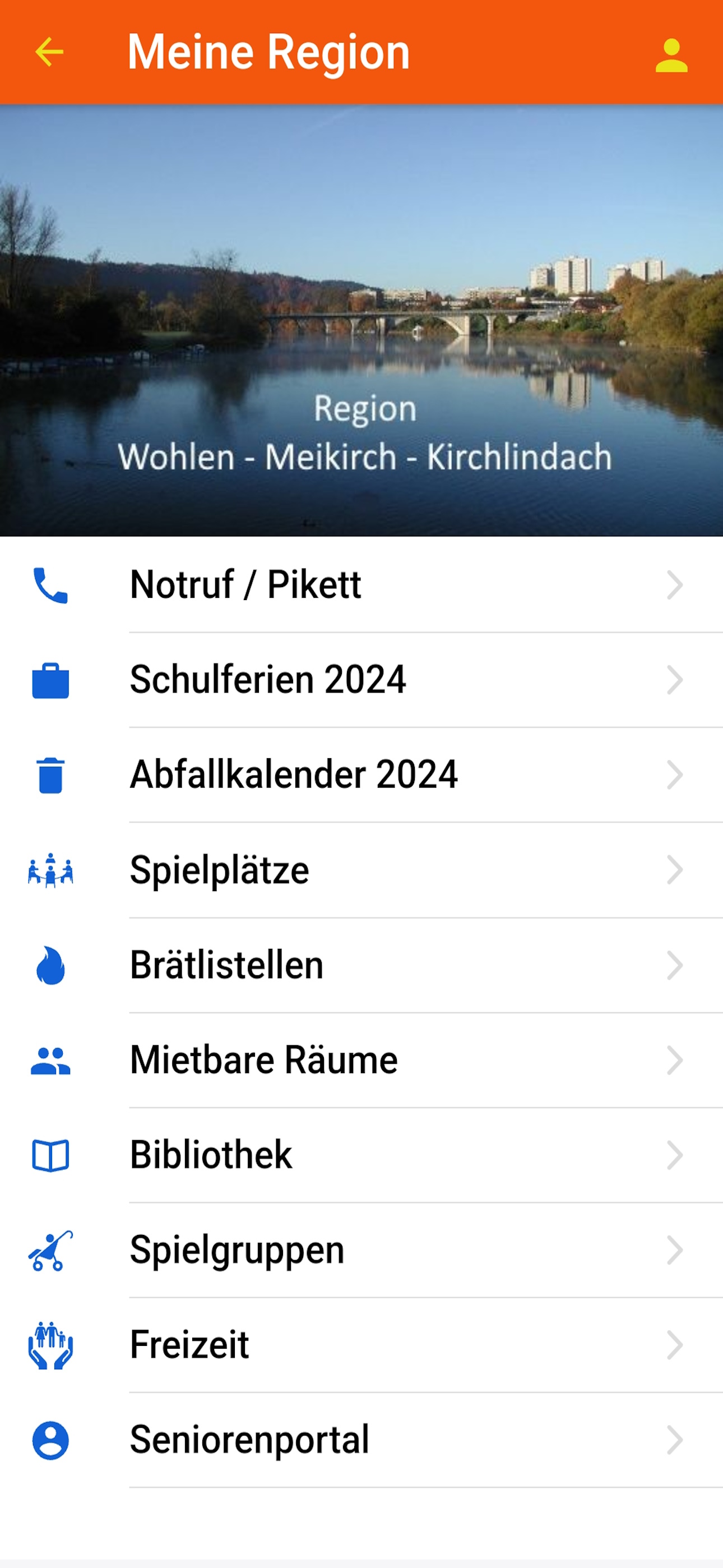Open Notruf / Pikett

[361, 585]
